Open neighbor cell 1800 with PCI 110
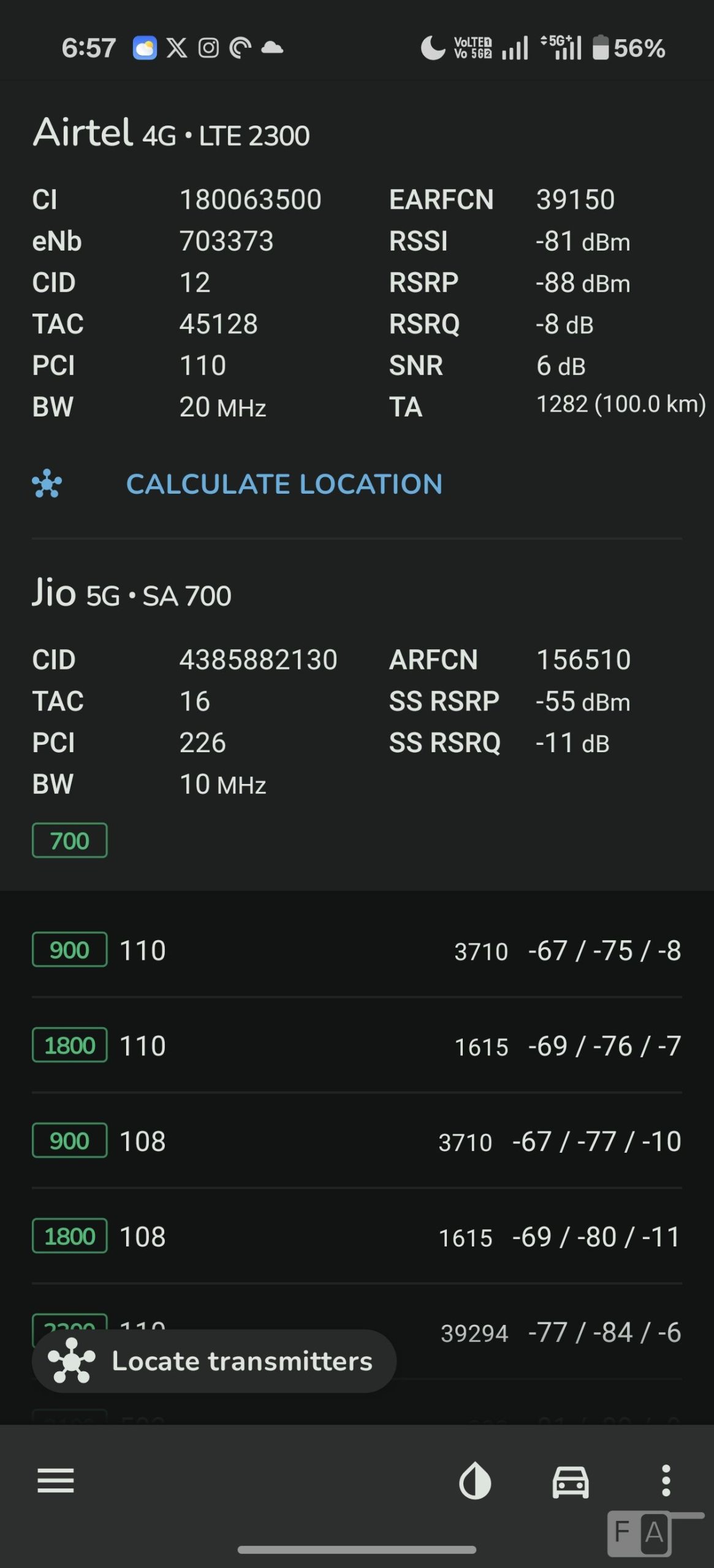 (357, 1046)
